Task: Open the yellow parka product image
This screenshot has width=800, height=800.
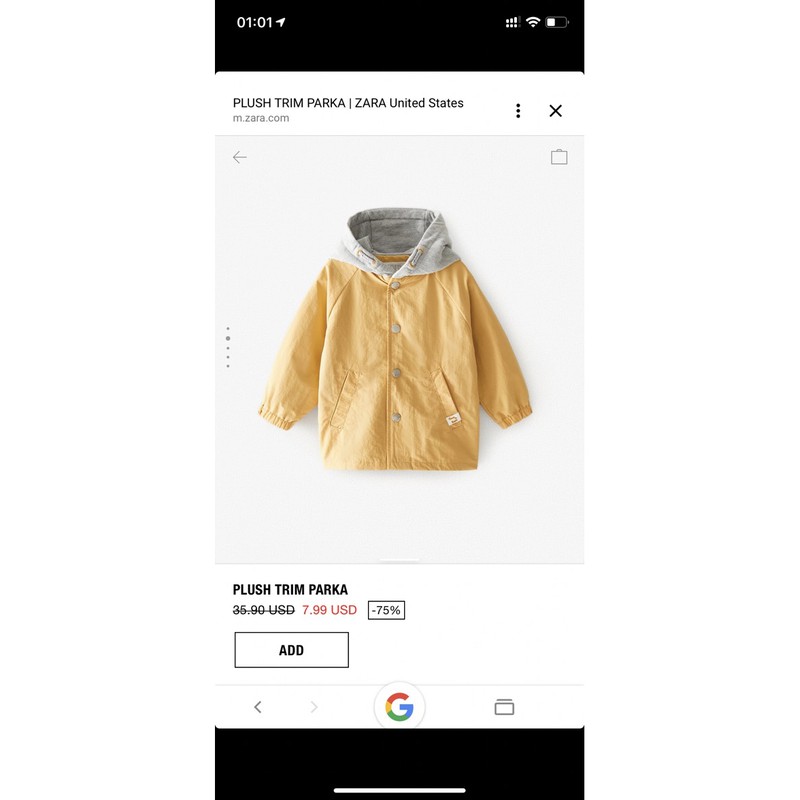Action: coord(400,340)
